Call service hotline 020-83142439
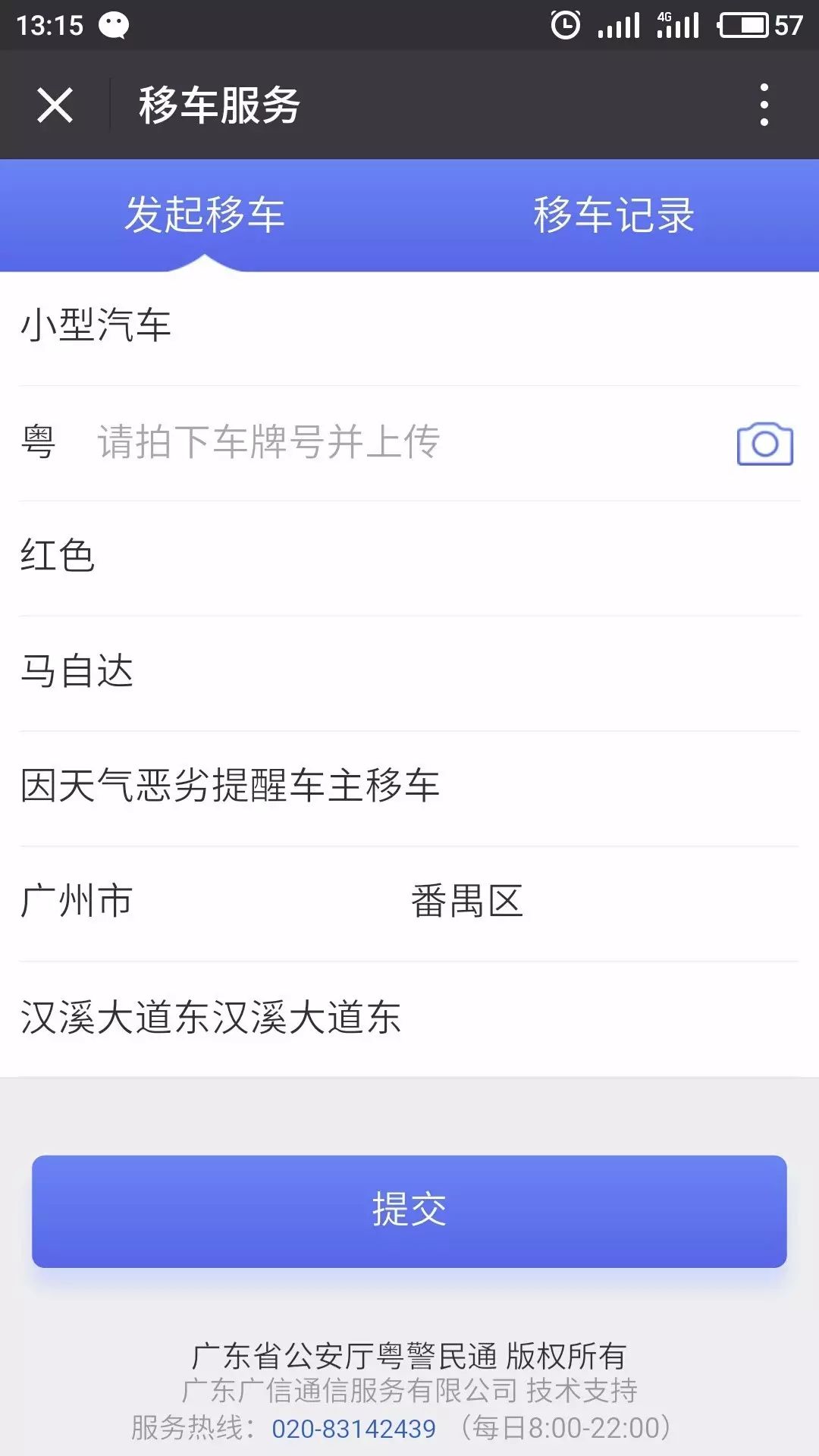 pyautogui.click(x=353, y=1429)
